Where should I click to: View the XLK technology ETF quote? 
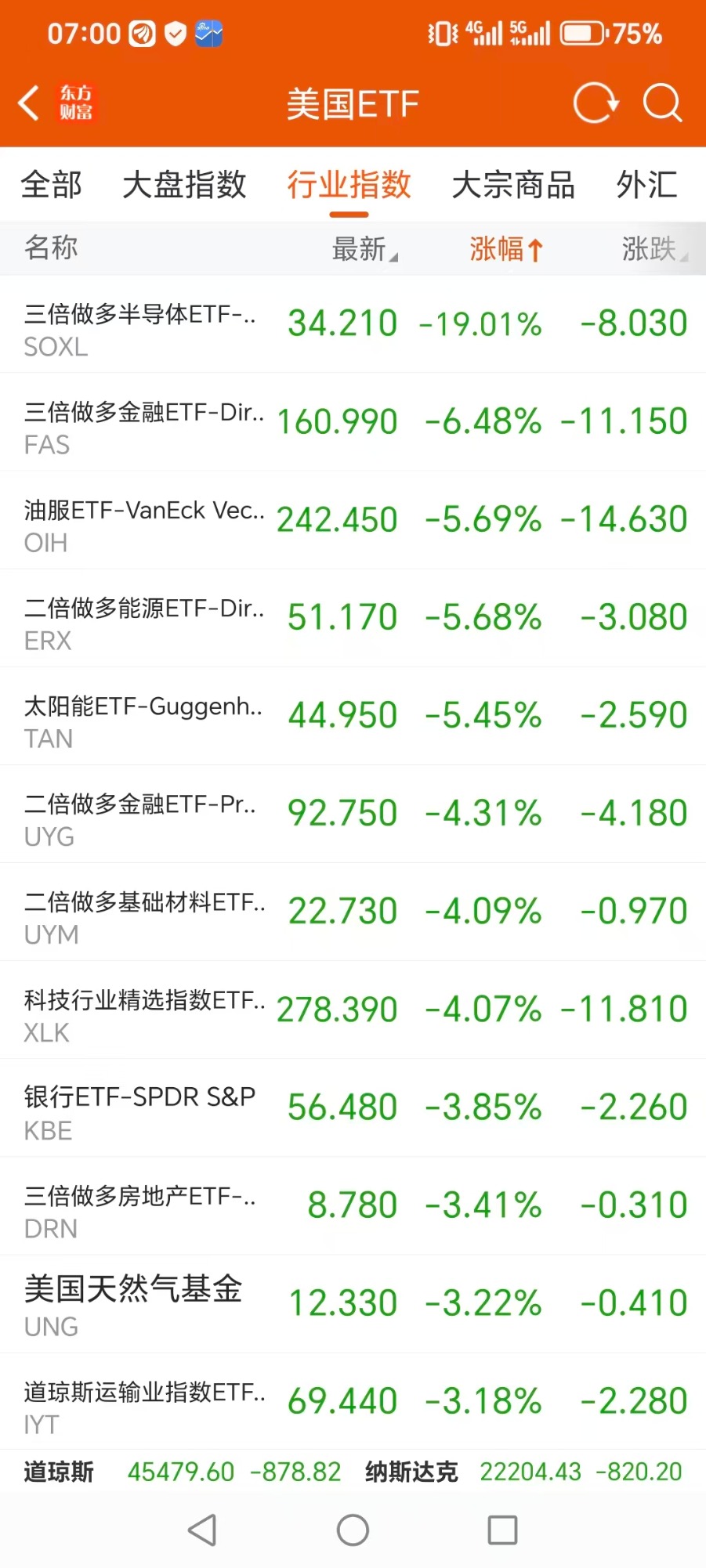pos(353,1010)
